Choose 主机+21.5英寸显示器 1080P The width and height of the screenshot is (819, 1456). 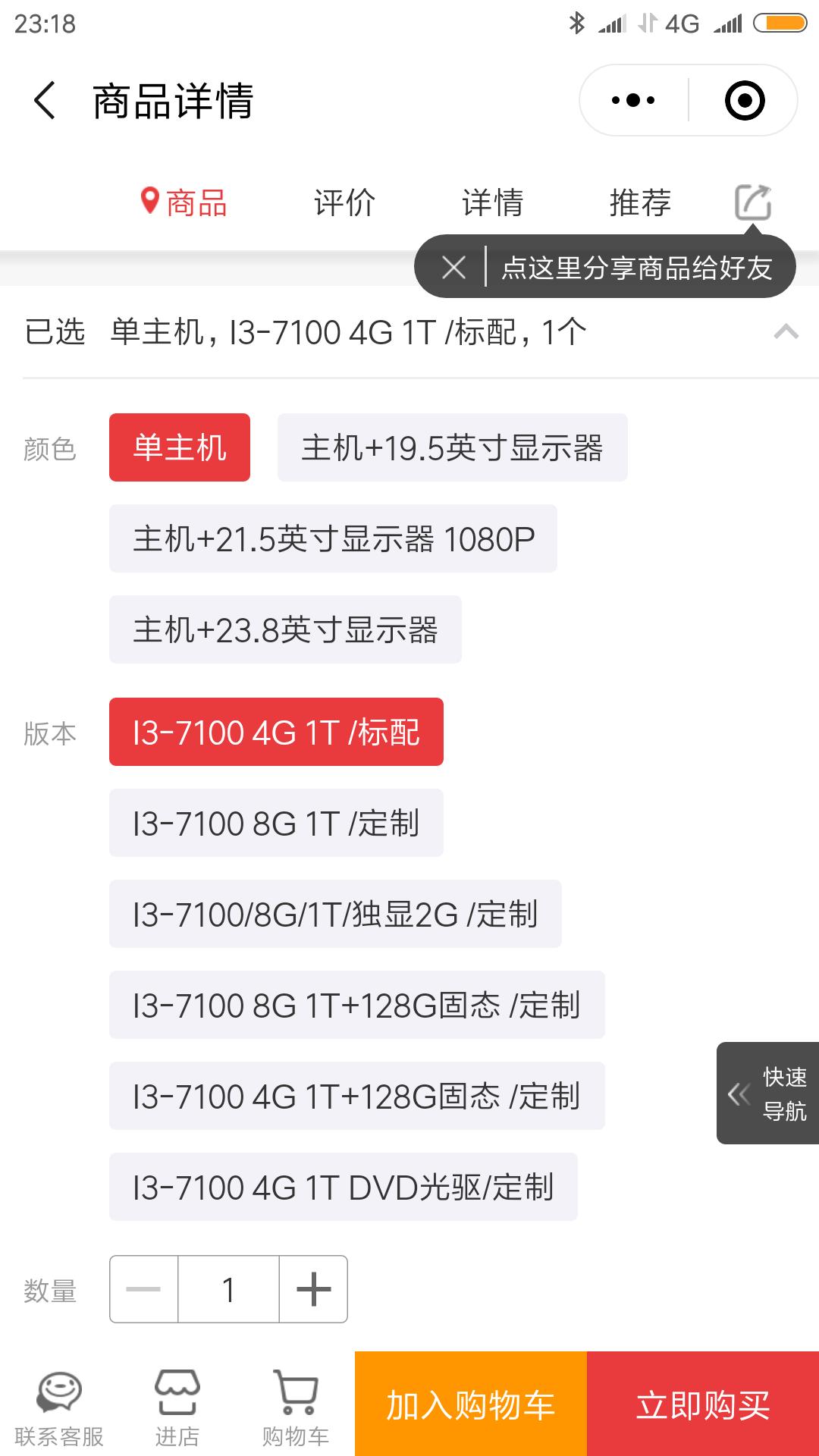333,538
